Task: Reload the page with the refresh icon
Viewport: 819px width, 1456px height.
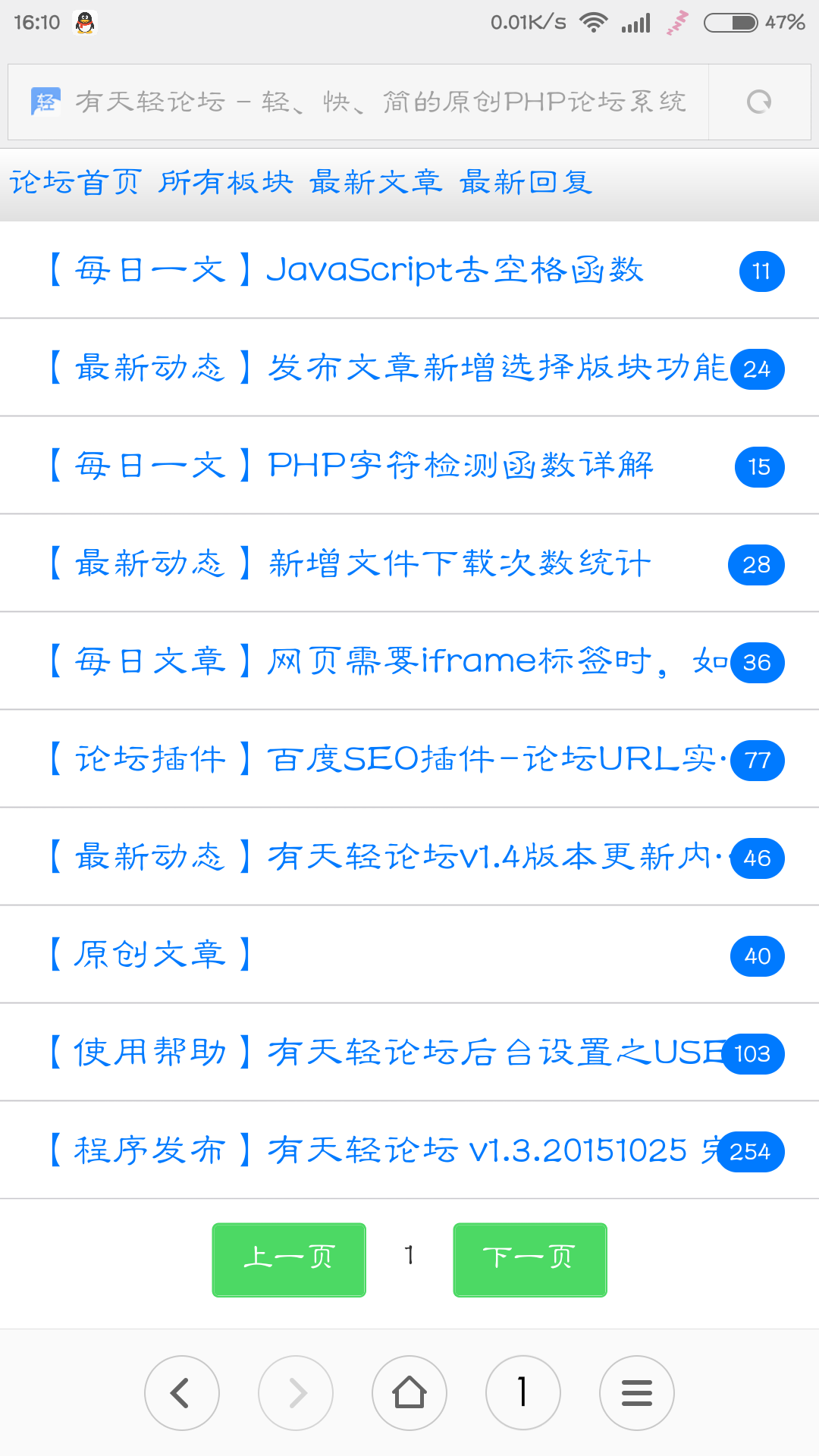Action: [759, 102]
